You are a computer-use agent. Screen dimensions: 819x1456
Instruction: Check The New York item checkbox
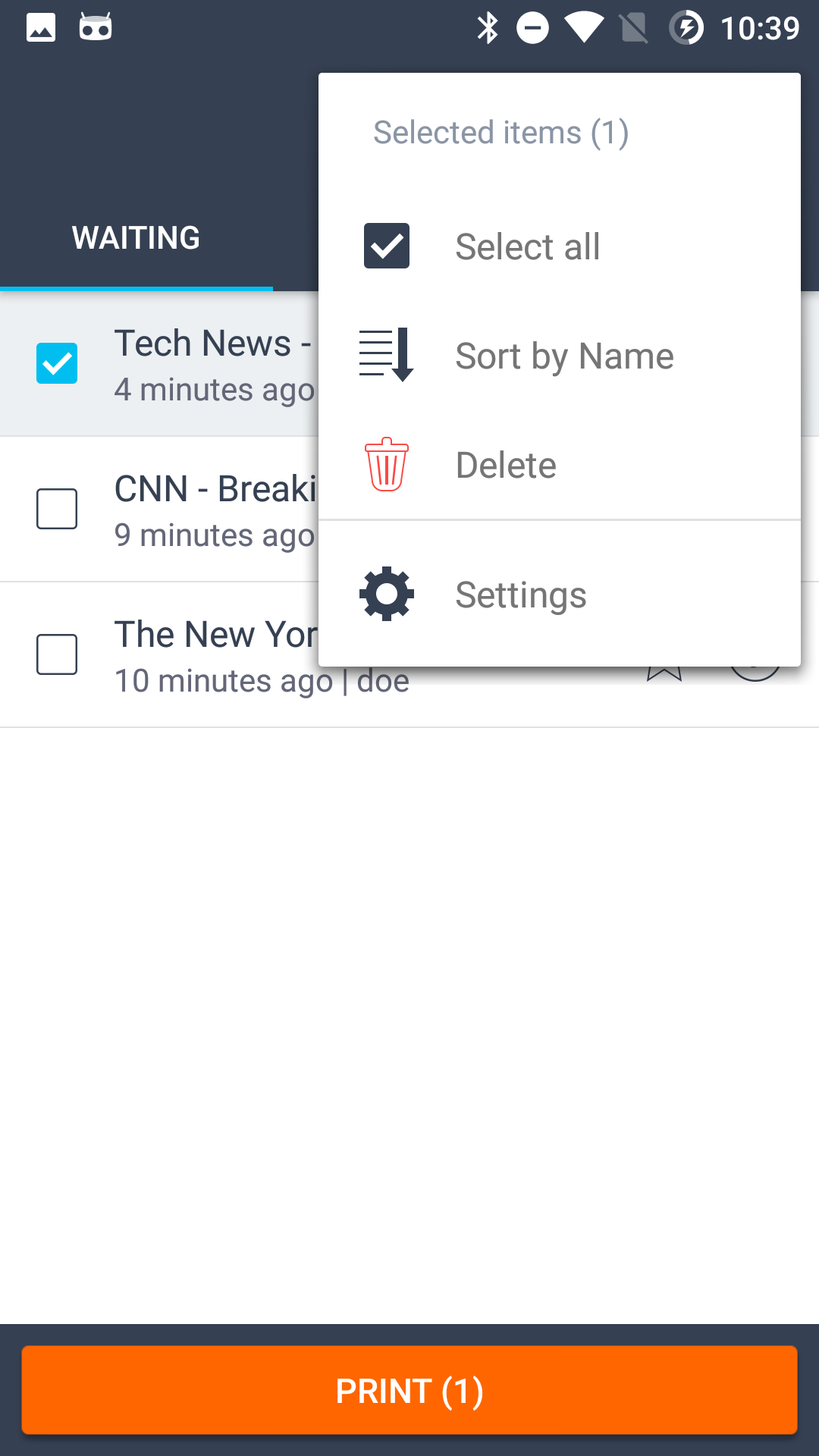click(x=57, y=654)
